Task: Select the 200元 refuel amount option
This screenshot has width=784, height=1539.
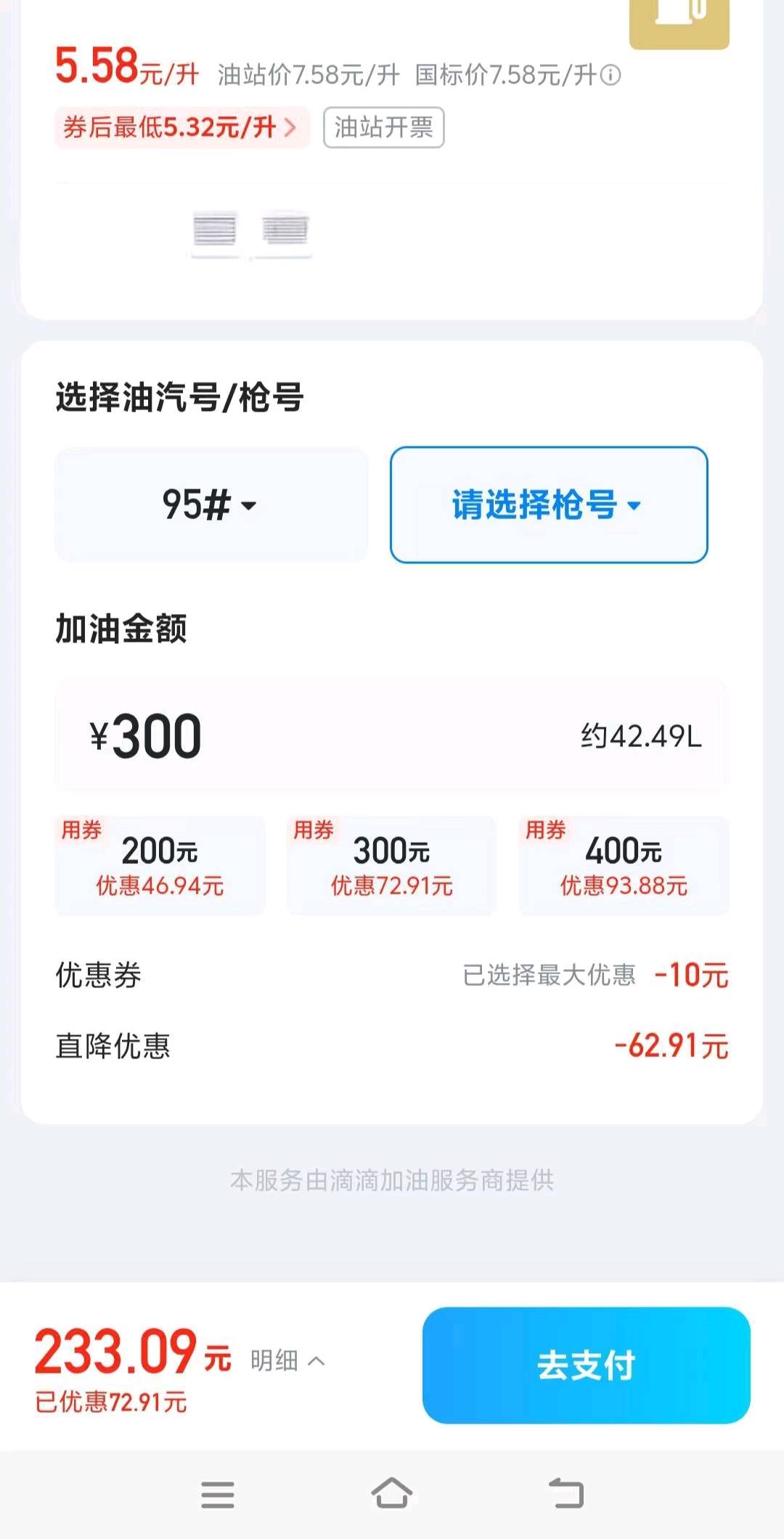Action: (x=160, y=865)
